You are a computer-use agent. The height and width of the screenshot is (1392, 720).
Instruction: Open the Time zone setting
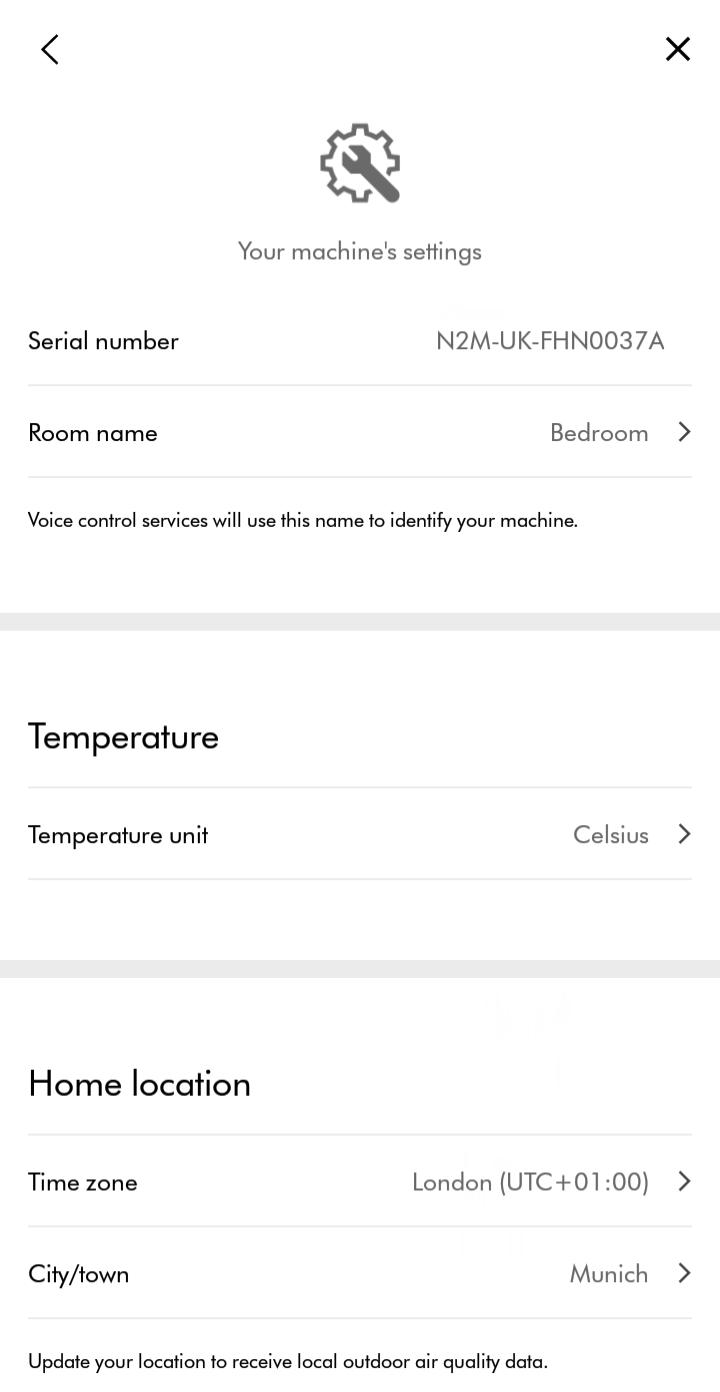click(x=360, y=1181)
